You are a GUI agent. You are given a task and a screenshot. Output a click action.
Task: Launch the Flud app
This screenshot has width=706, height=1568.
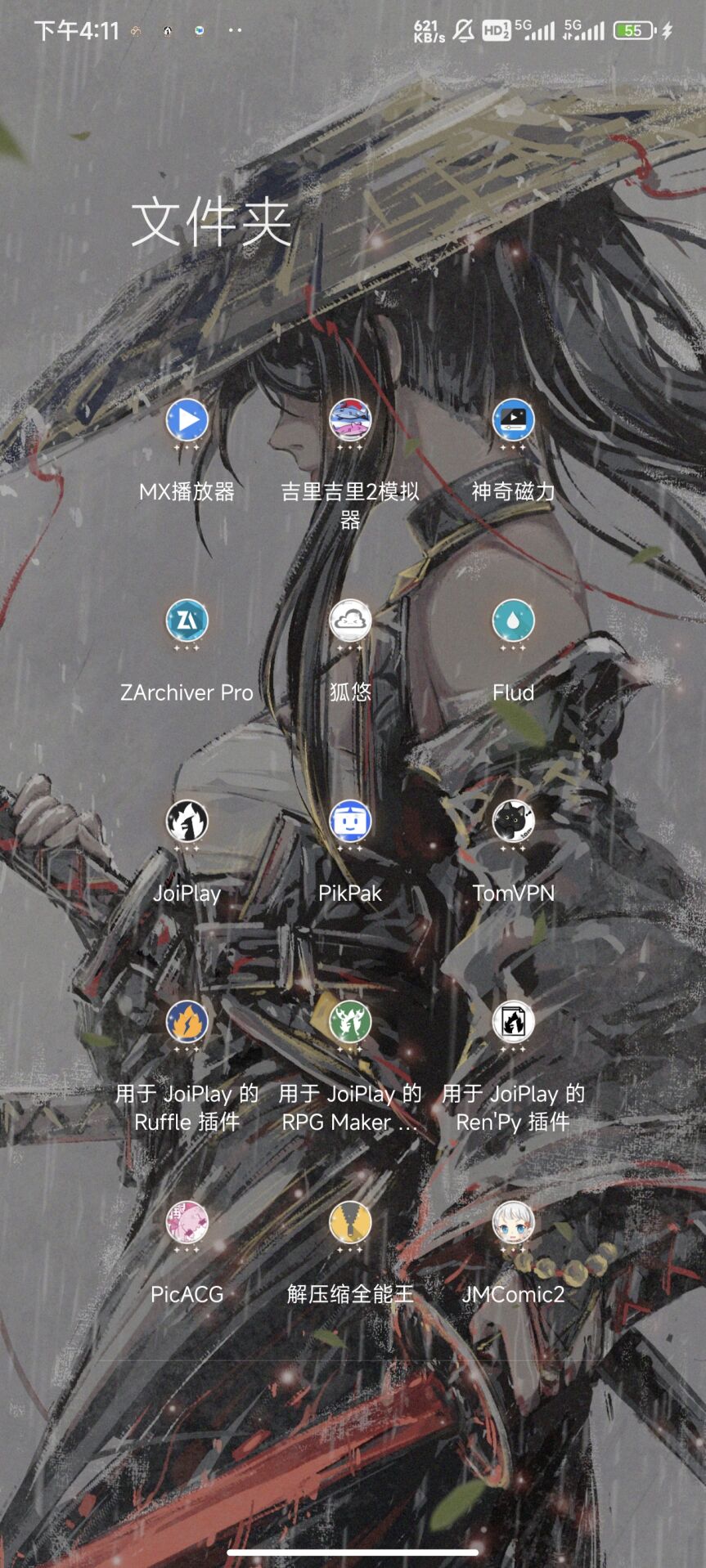513,620
